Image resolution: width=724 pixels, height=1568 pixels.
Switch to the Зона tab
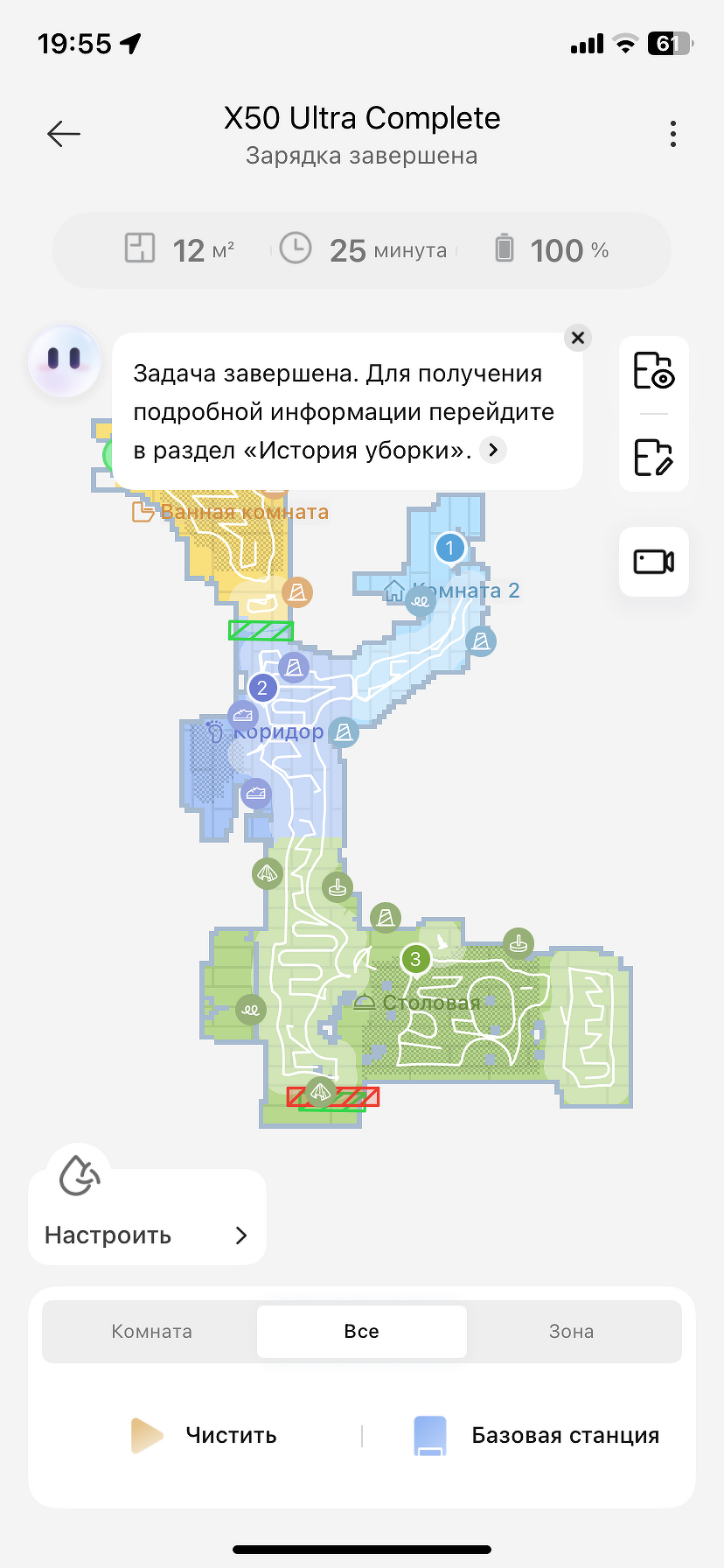571,1331
